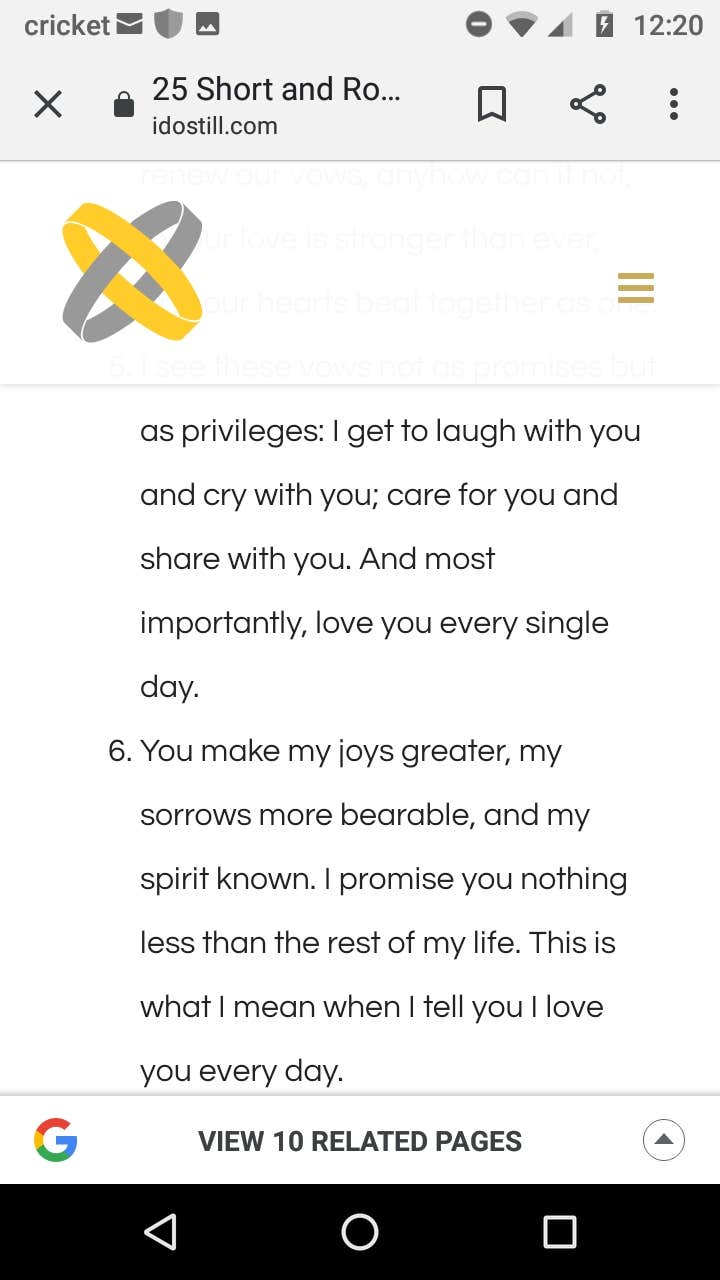Viewport: 720px width, 1280px height.
Task: Open the browser overflow menu
Action: click(x=674, y=104)
